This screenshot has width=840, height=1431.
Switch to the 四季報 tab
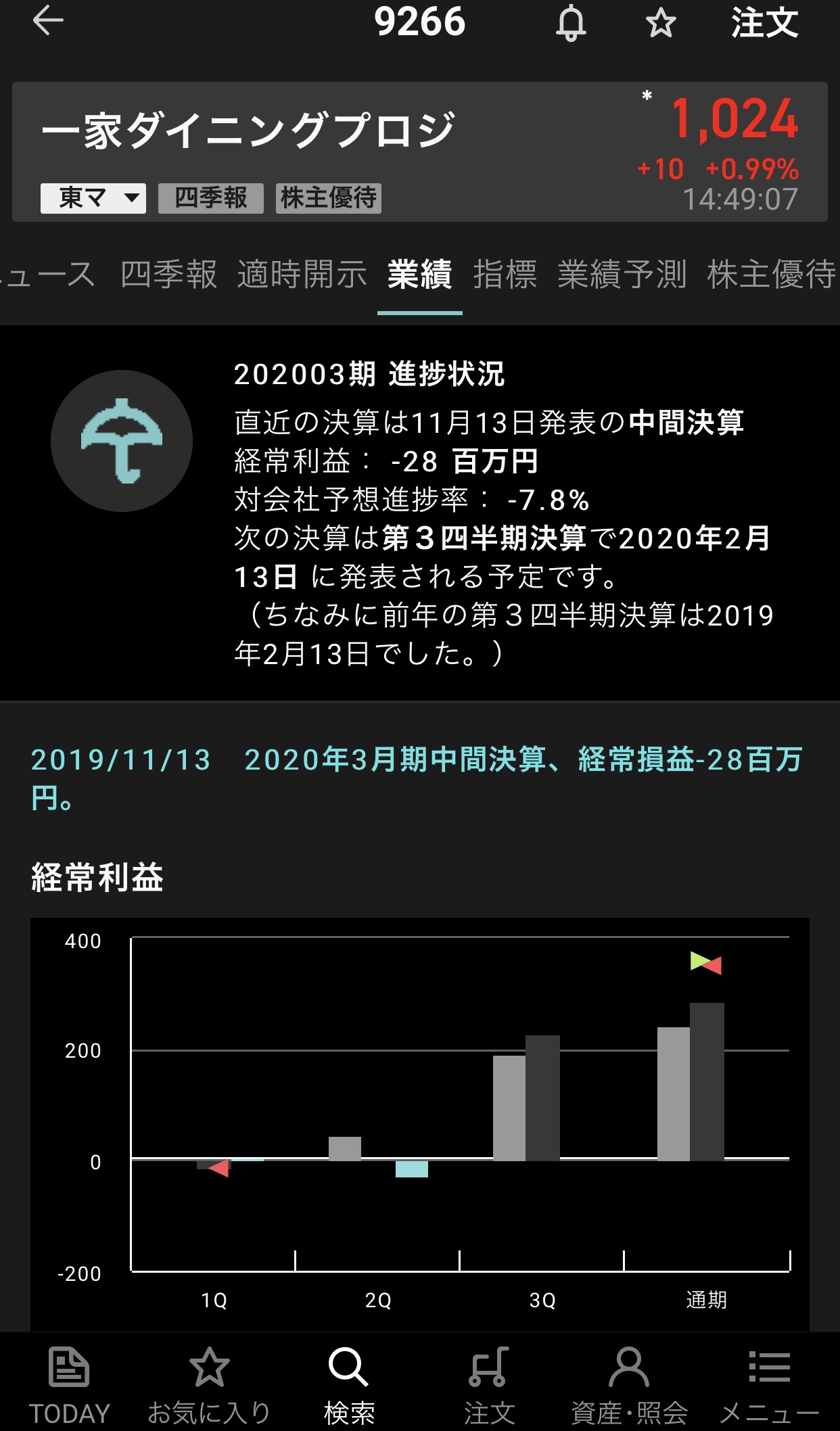point(168,275)
